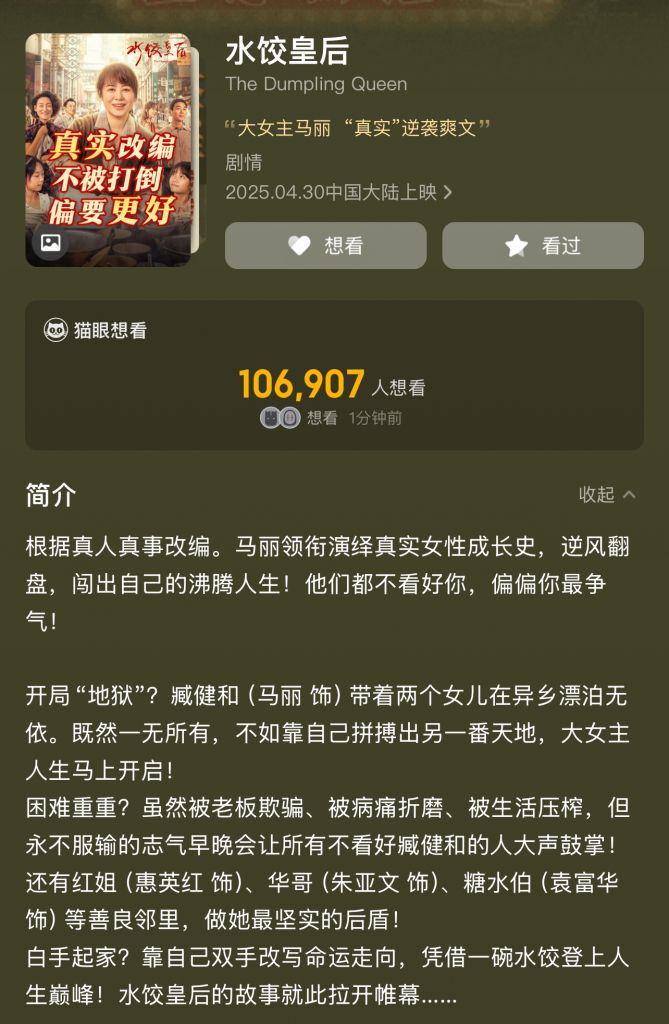Mark the movie as 想看 (want to see)

(325, 246)
